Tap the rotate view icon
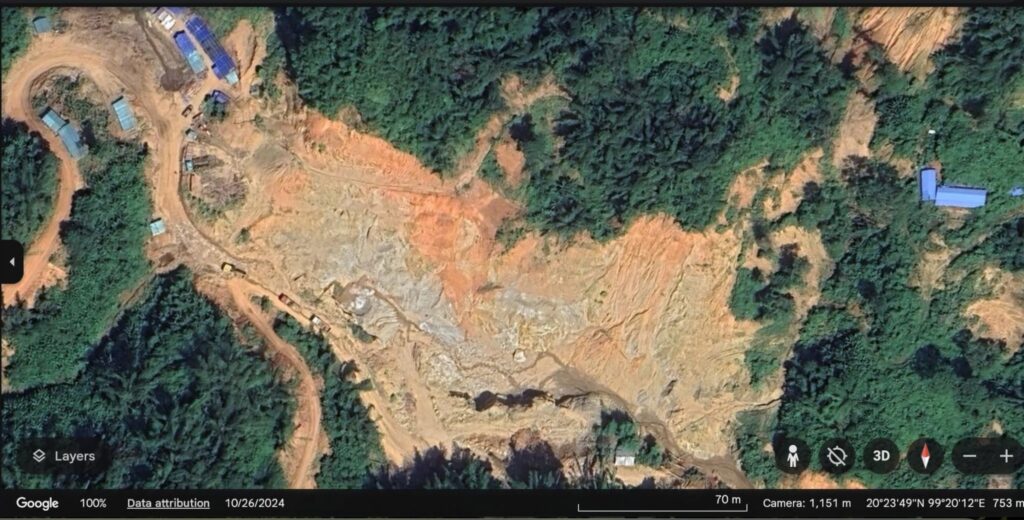This screenshot has height=520, width=1024. tap(836, 456)
